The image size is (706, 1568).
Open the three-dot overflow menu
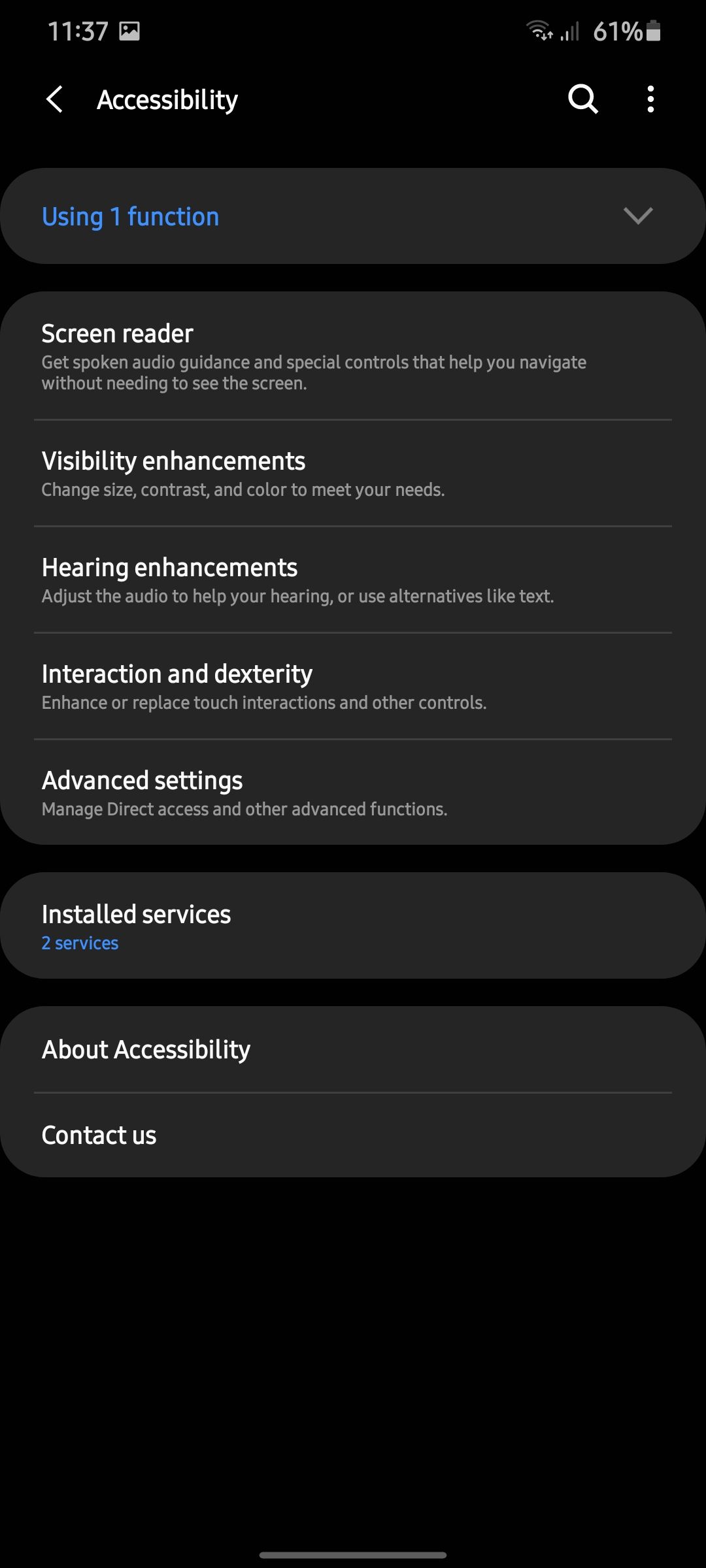(x=650, y=99)
